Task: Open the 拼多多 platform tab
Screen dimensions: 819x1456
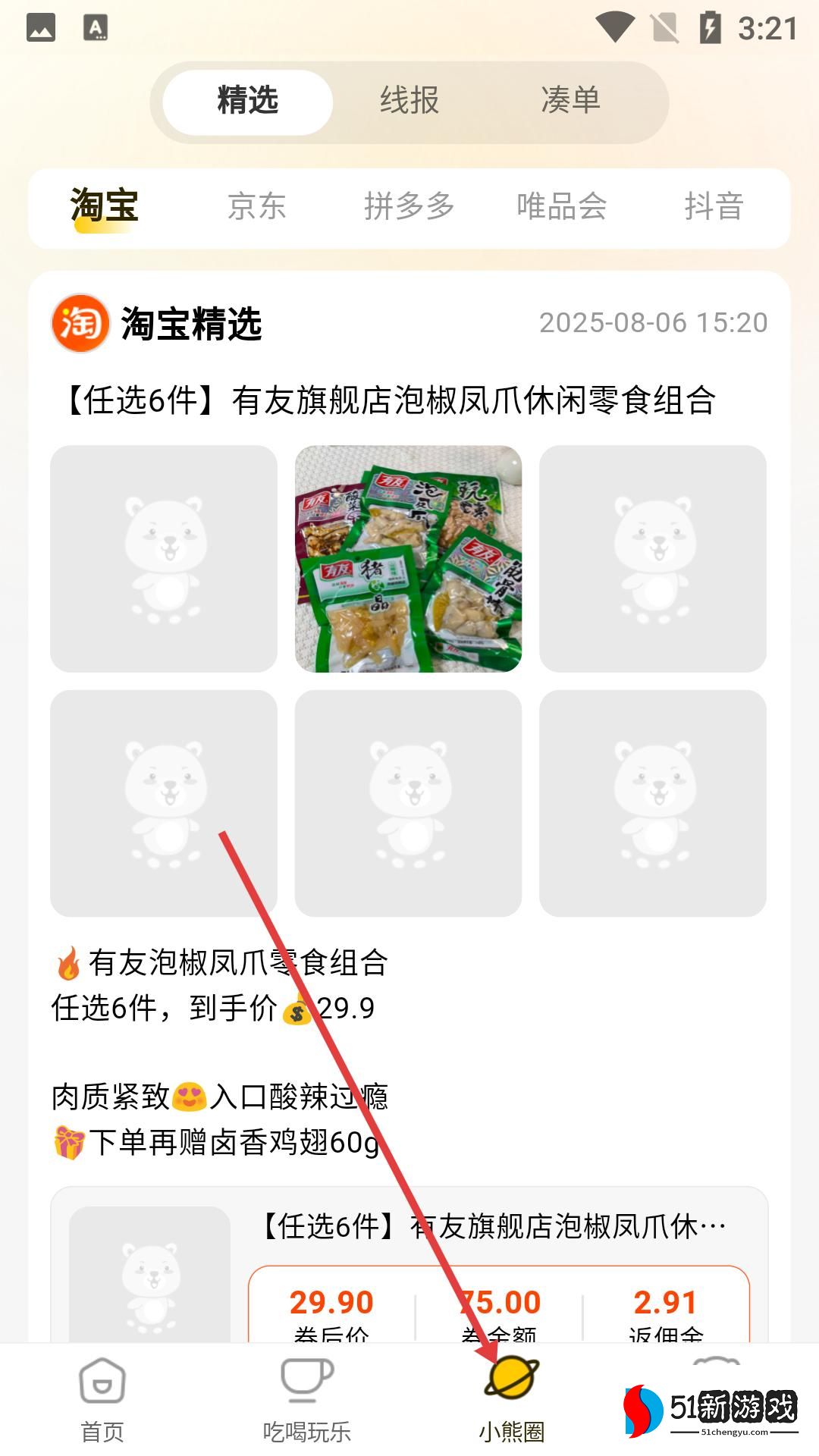Action: click(409, 206)
